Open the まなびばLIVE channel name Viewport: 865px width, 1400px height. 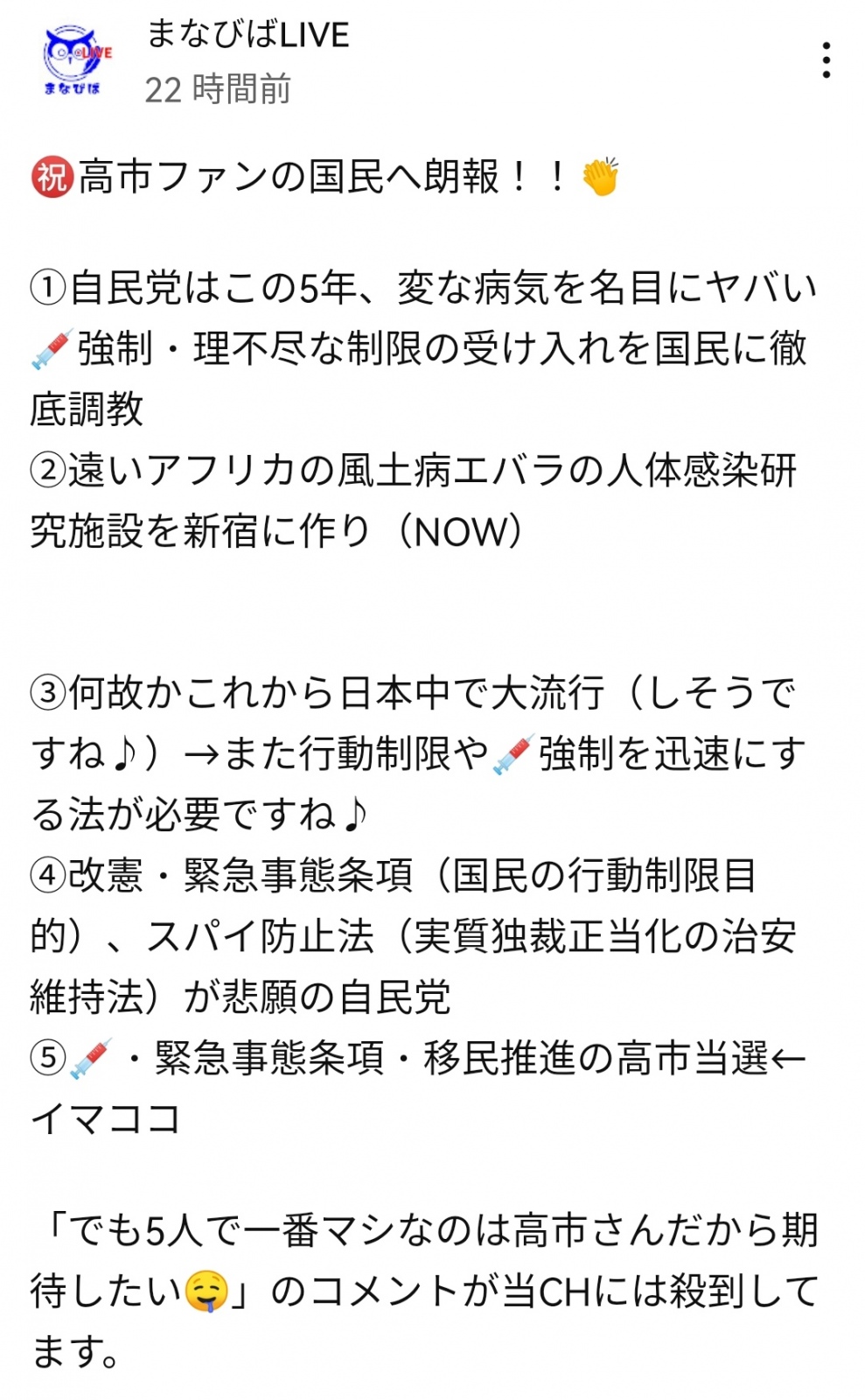pos(248,35)
